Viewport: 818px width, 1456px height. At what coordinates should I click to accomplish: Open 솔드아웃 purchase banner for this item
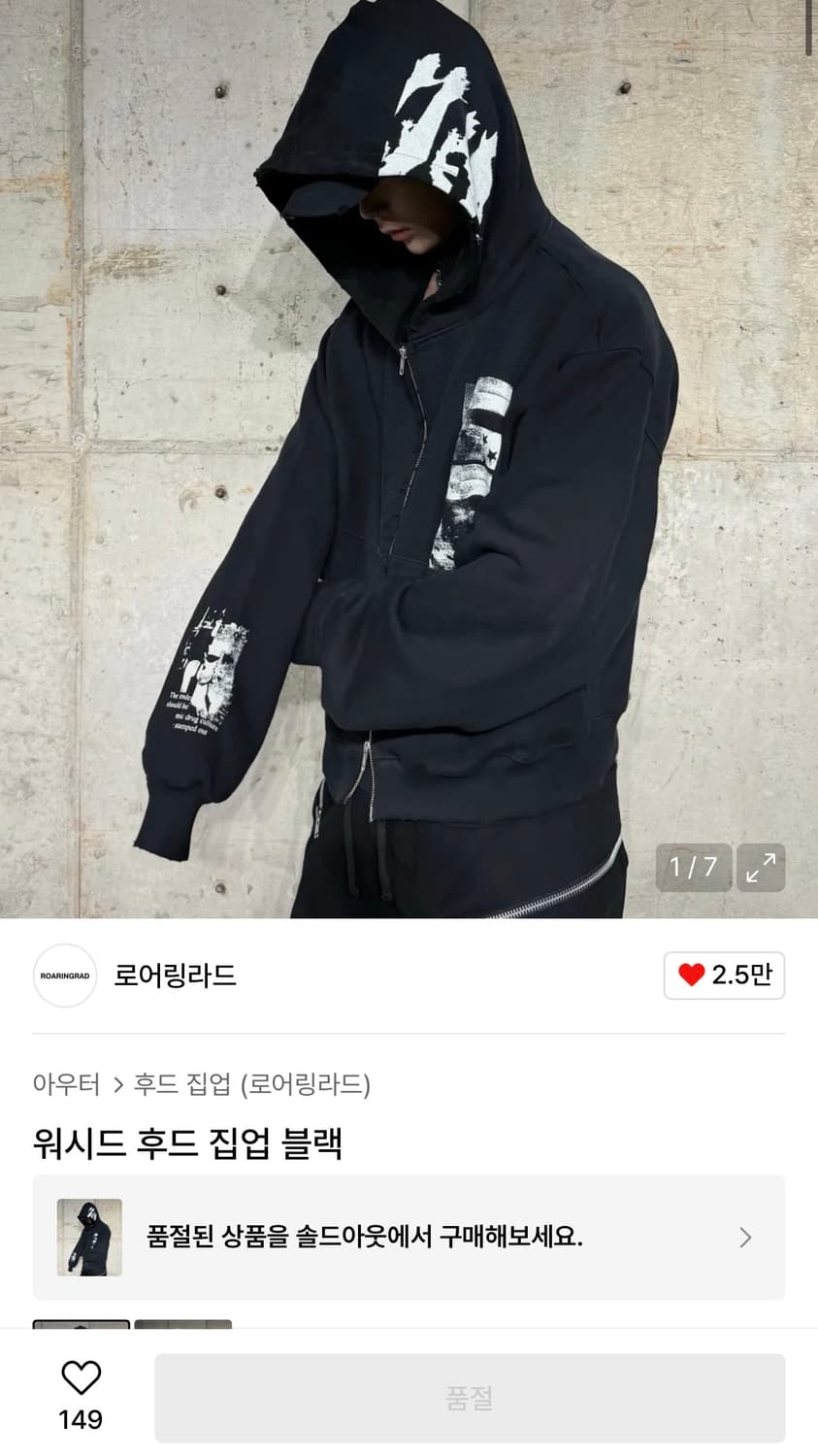click(x=408, y=1237)
